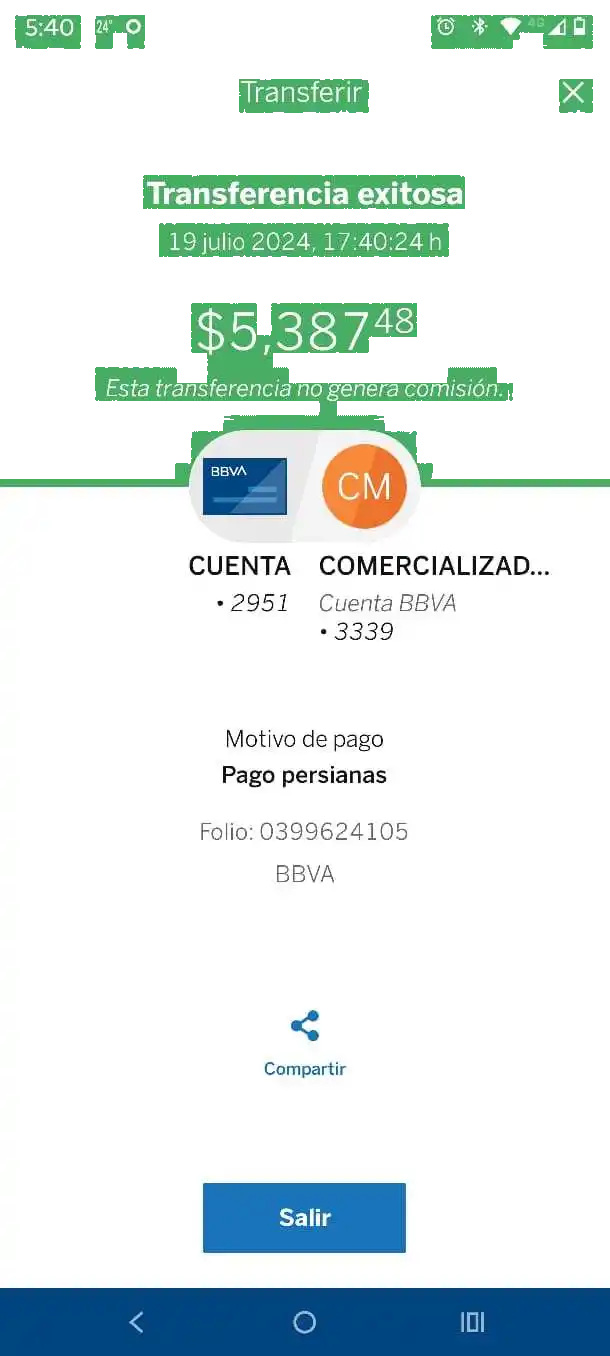The width and height of the screenshot is (610, 1356).
Task: Tap the Salir button
Action: click(304, 1217)
